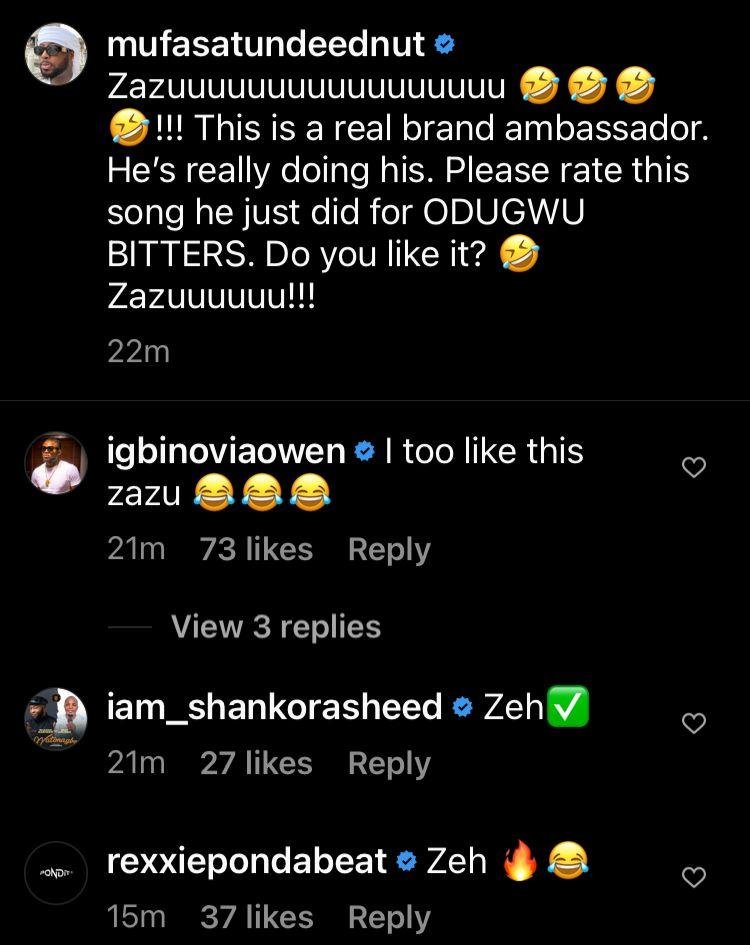Open iam_shankorasheed's profile via username
The image size is (750, 945).
click(274, 707)
